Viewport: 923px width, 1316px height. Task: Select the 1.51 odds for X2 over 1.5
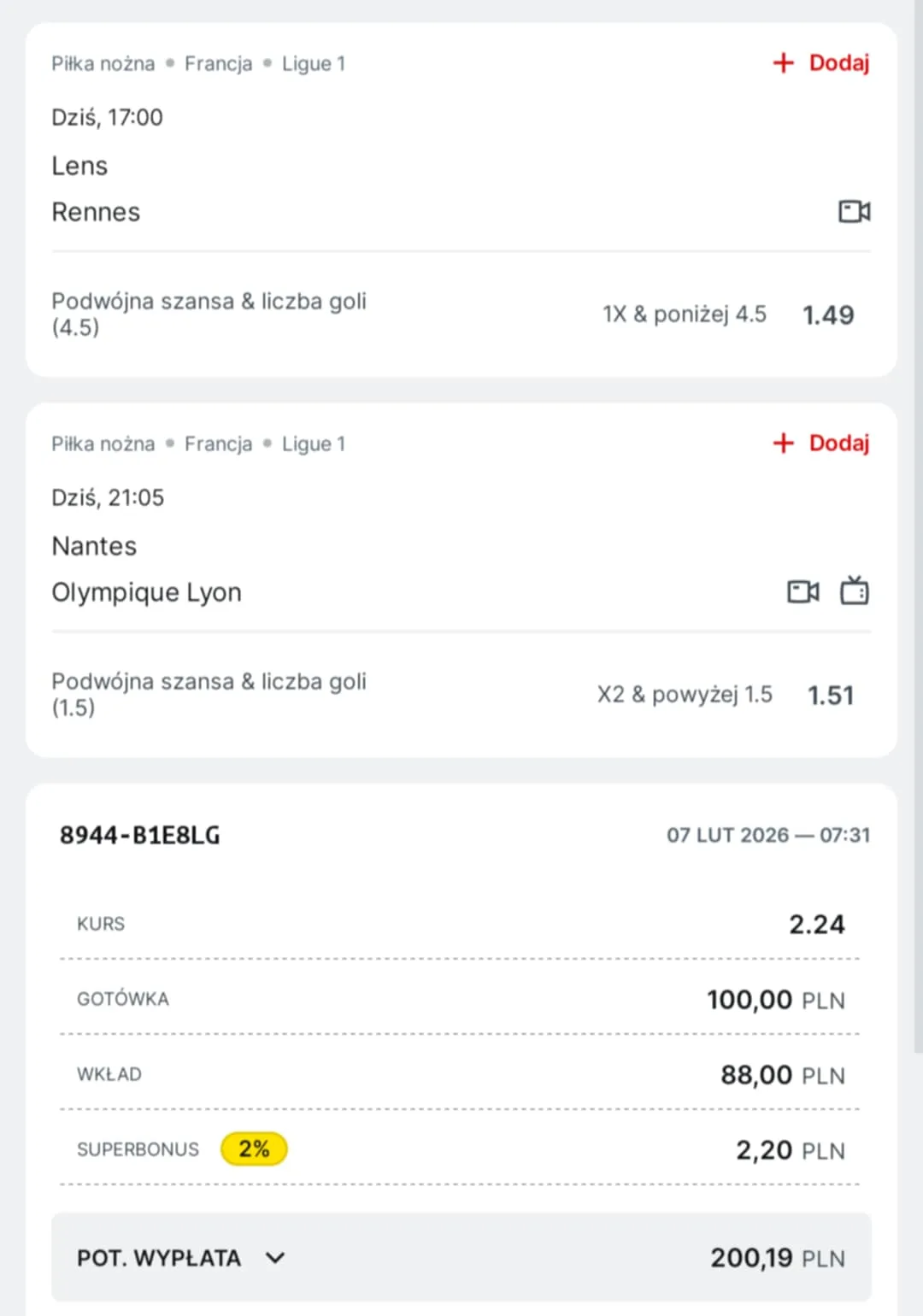click(830, 695)
